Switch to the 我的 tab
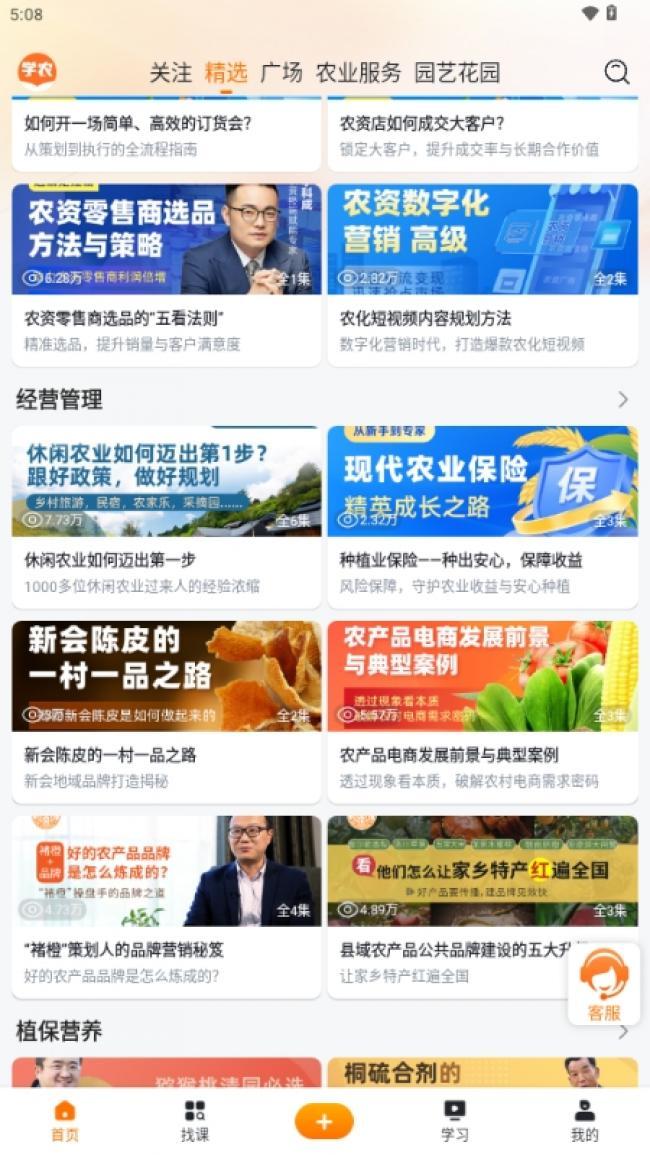Viewport: 650px width, 1155px height. tap(584, 1121)
